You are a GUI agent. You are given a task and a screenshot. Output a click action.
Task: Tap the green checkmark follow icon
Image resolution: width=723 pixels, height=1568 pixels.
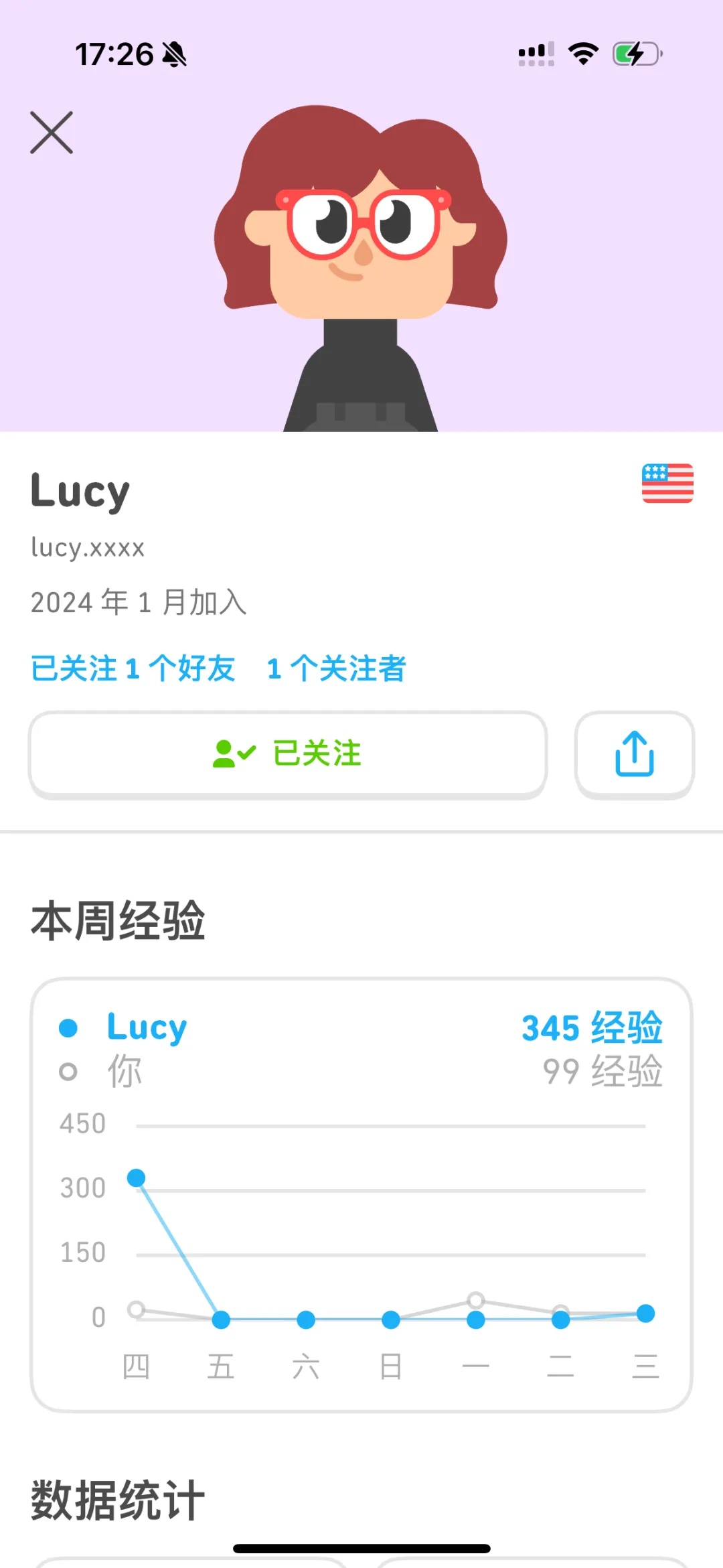pos(233,753)
